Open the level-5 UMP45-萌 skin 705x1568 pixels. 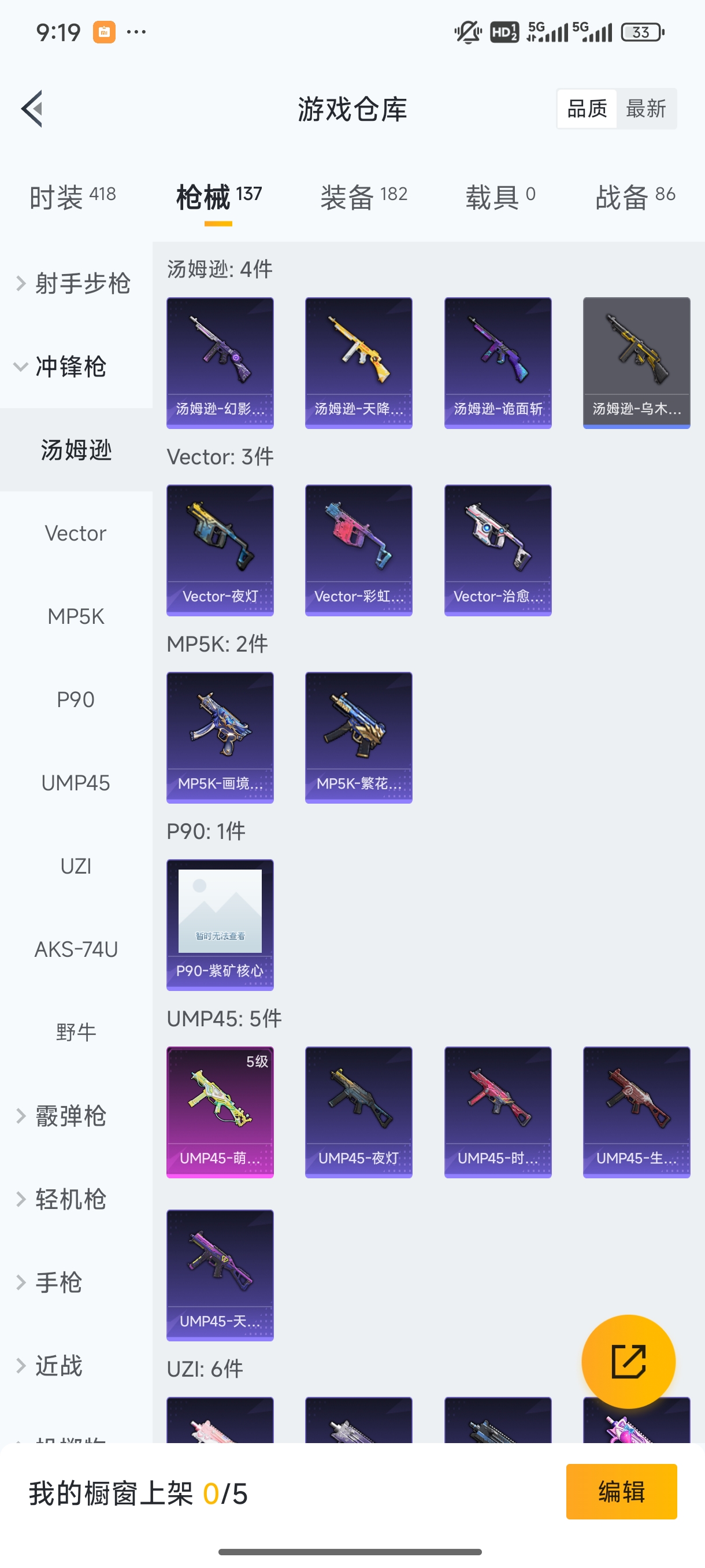pyautogui.click(x=220, y=1111)
